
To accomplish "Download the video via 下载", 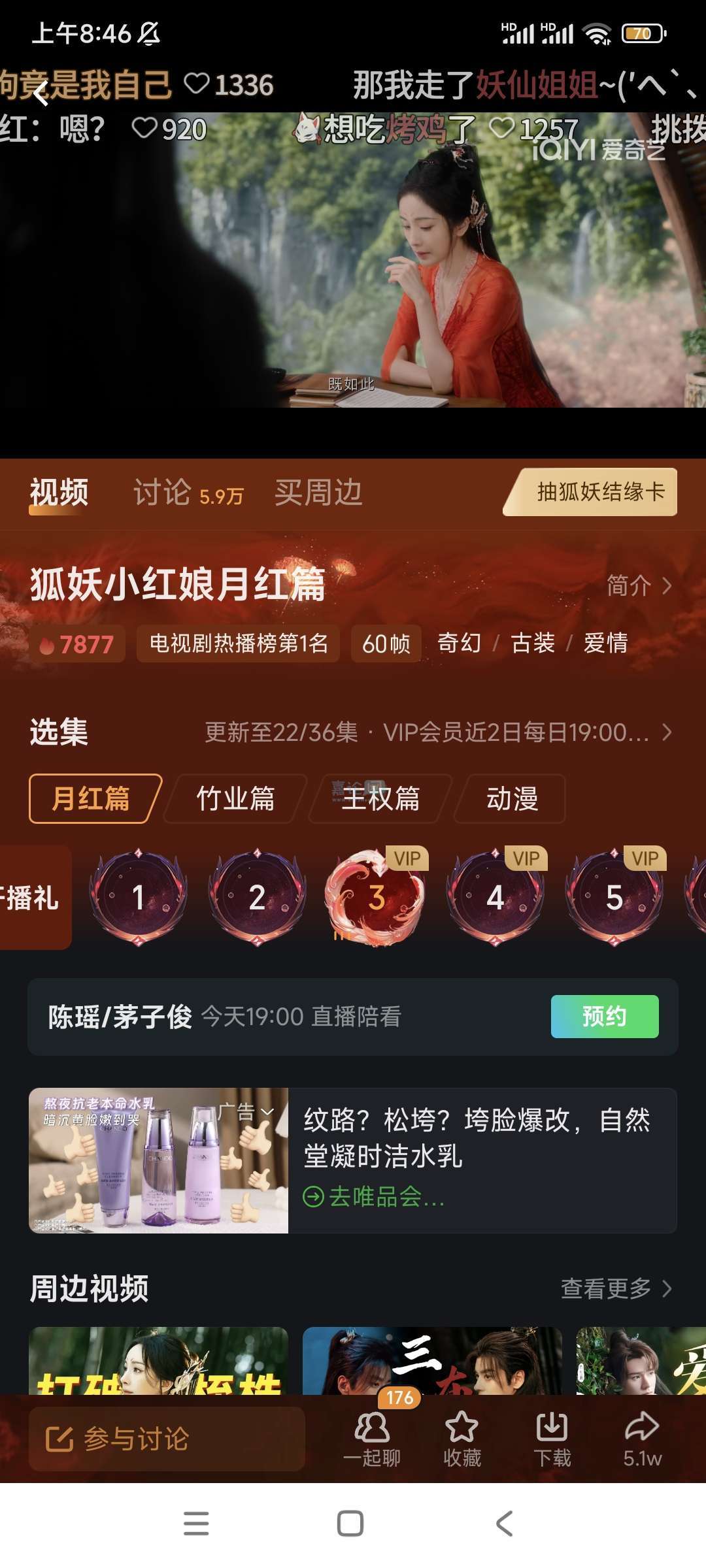I will click(x=552, y=1439).
